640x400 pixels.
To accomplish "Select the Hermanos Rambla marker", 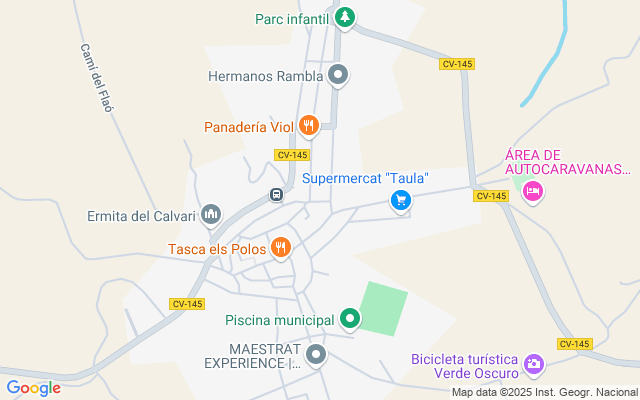I will coord(338,75).
